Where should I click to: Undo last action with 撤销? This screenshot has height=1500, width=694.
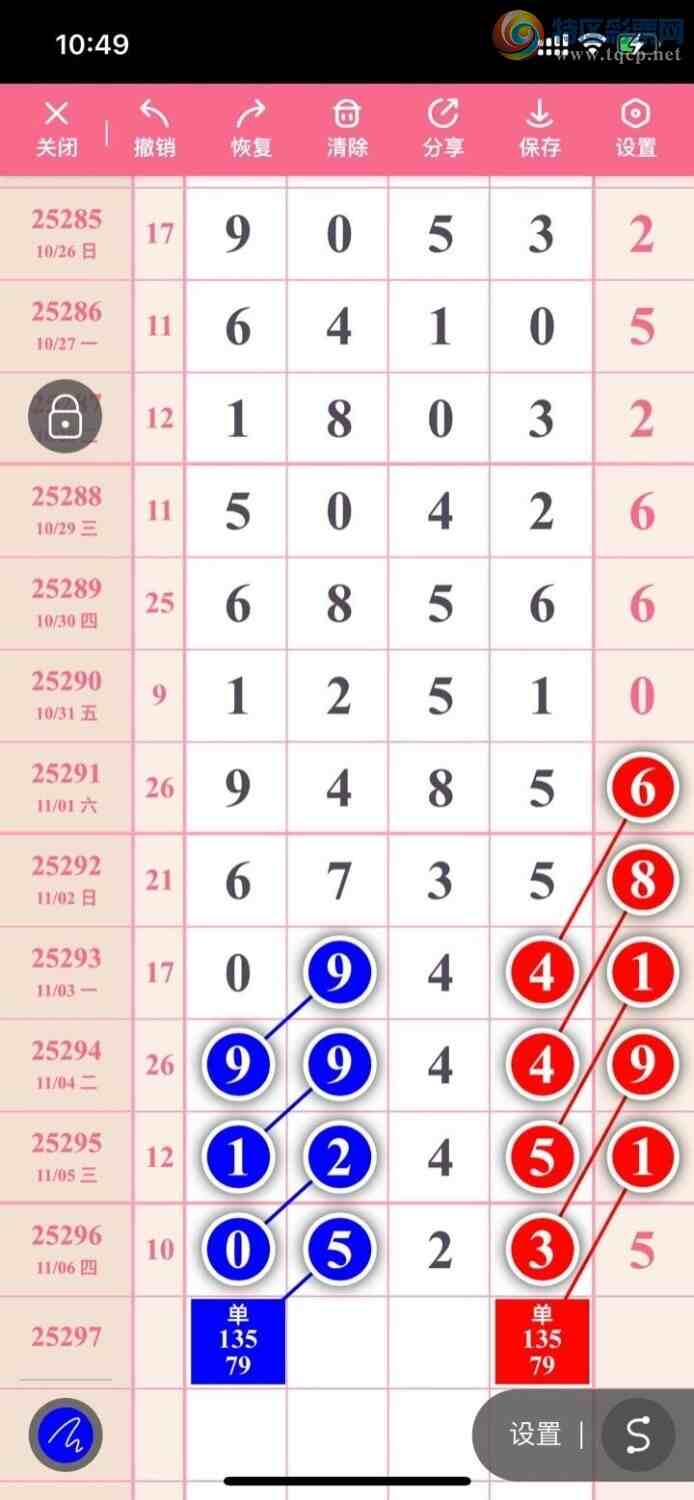click(154, 128)
